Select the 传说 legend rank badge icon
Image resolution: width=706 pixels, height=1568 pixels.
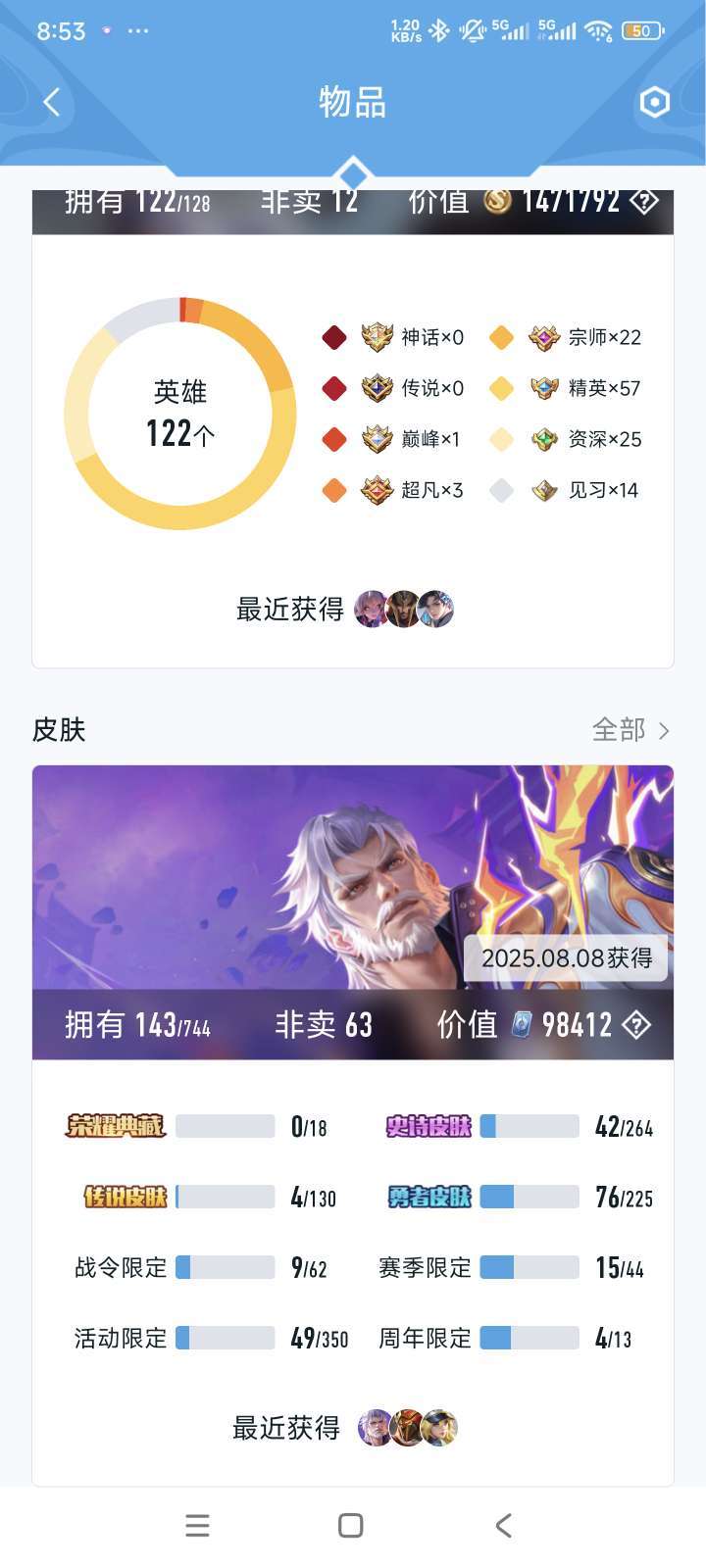pyautogui.click(x=378, y=388)
